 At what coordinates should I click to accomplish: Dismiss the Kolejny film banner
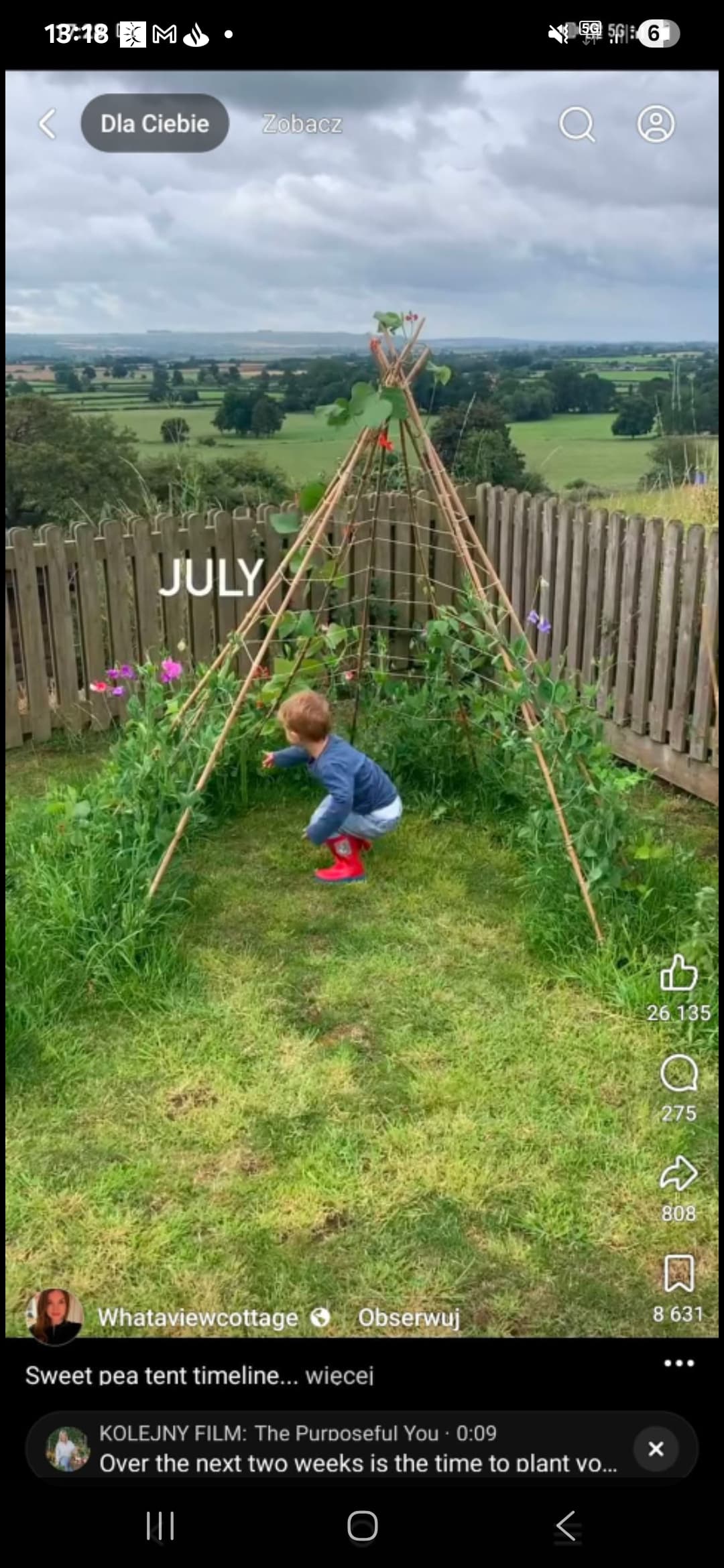pyautogui.click(x=656, y=1449)
